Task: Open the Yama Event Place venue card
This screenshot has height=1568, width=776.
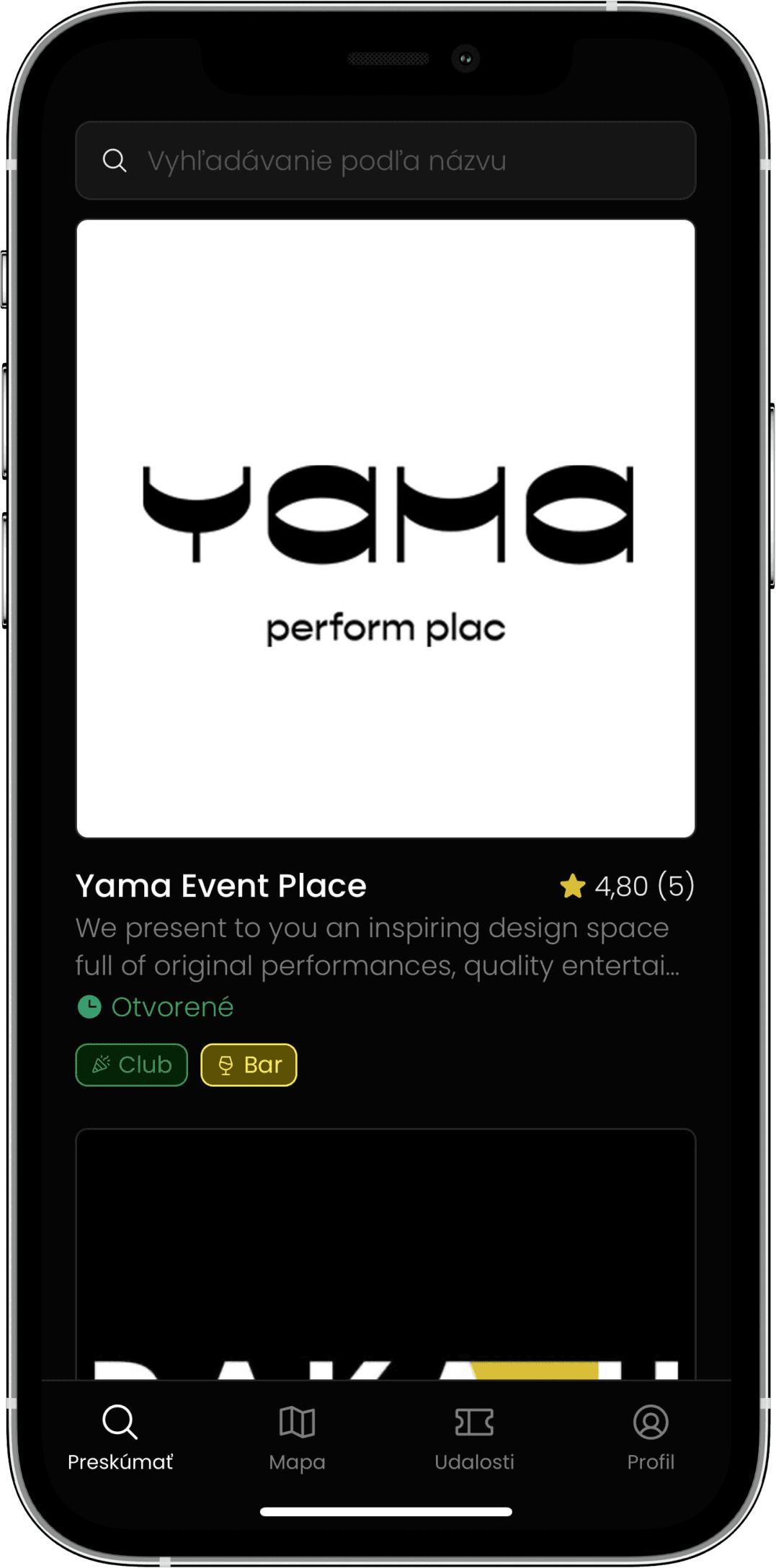Action: coord(385,529)
